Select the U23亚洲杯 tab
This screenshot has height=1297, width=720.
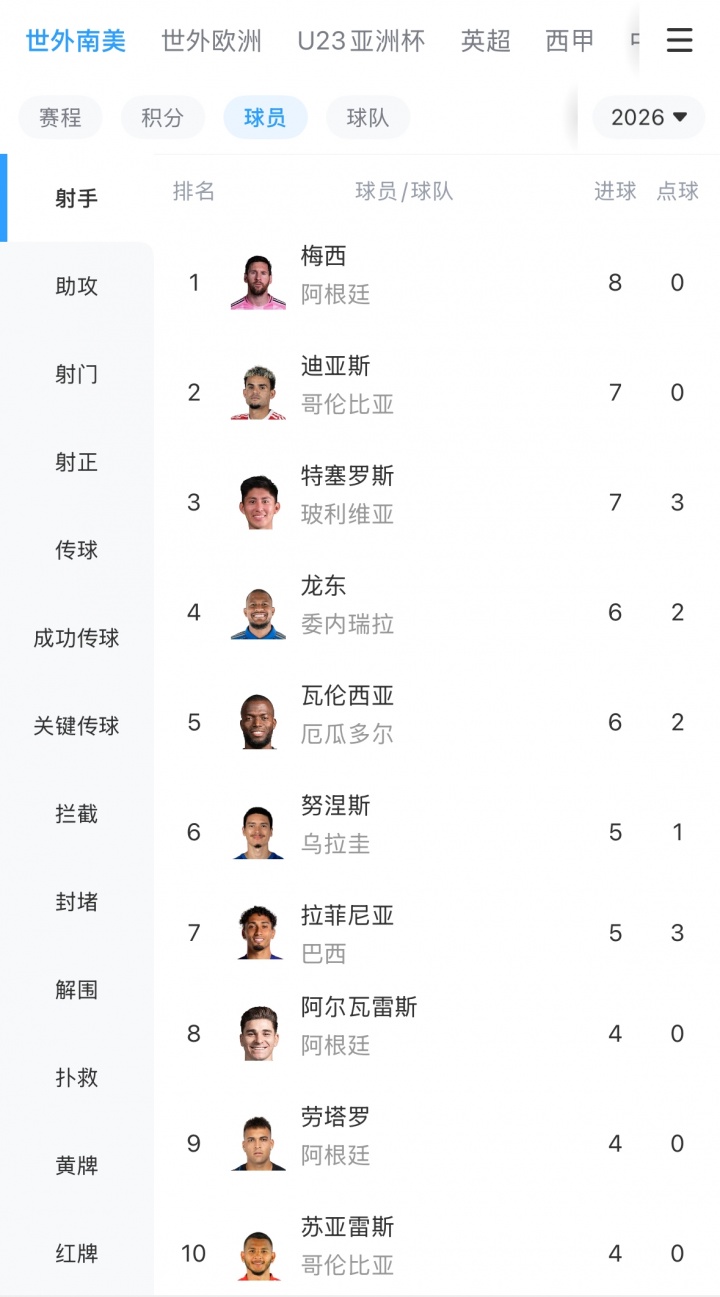pyautogui.click(x=361, y=41)
